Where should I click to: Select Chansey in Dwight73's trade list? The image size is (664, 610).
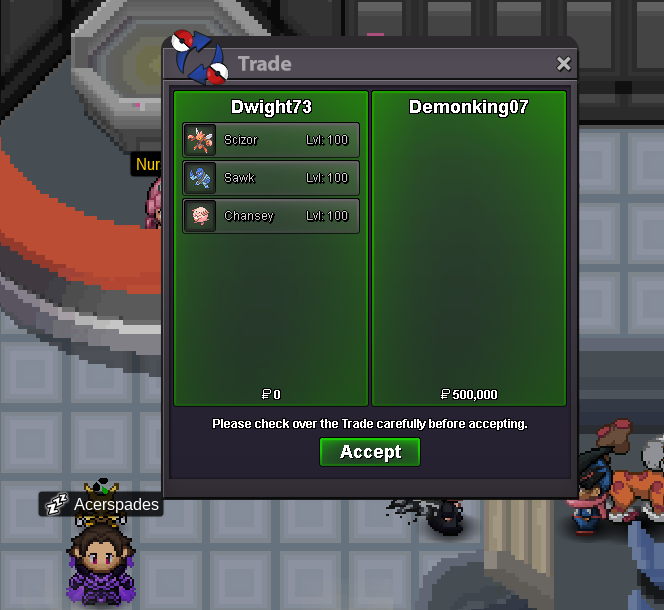(x=271, y=216)
